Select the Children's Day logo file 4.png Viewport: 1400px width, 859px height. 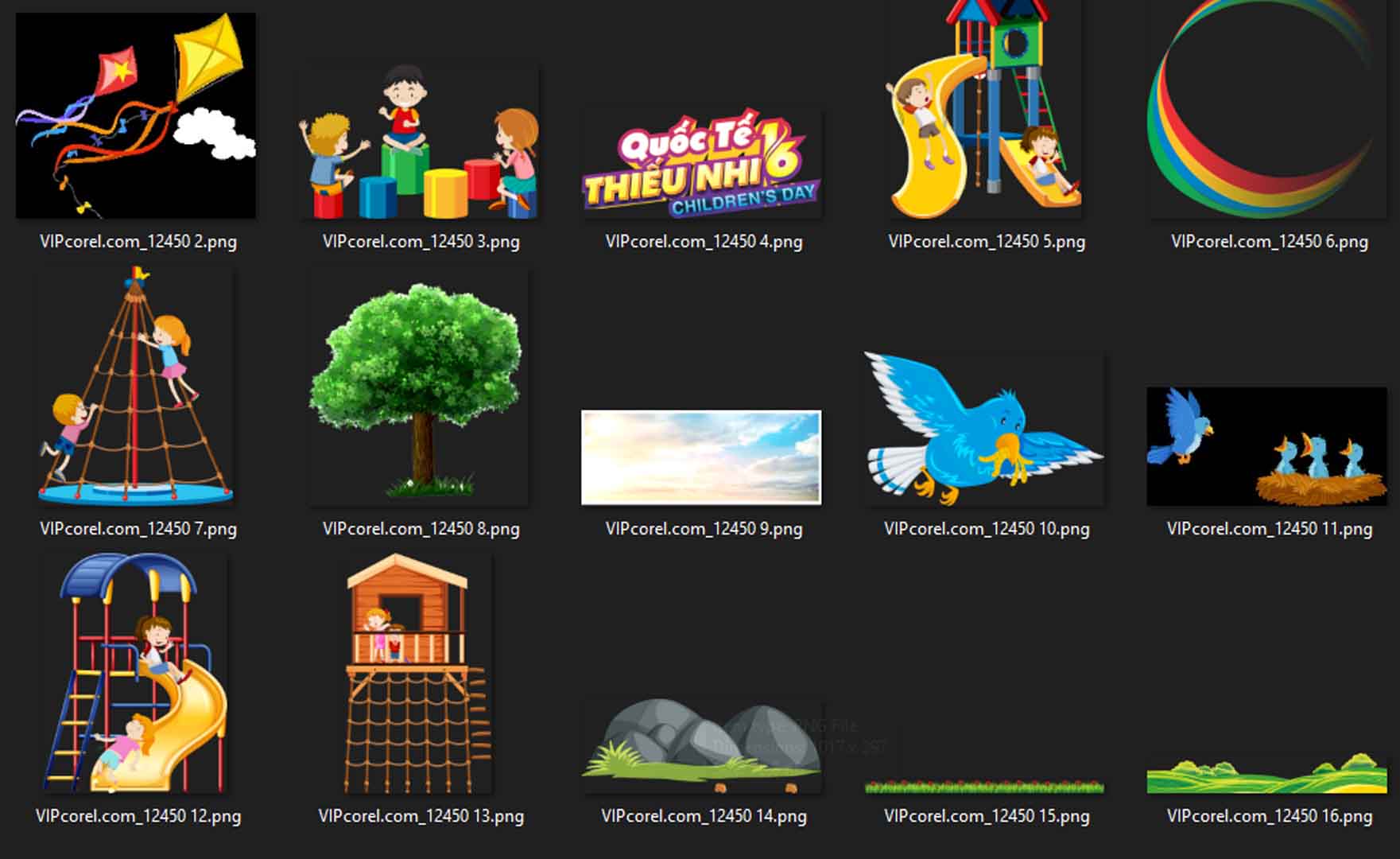701,165
